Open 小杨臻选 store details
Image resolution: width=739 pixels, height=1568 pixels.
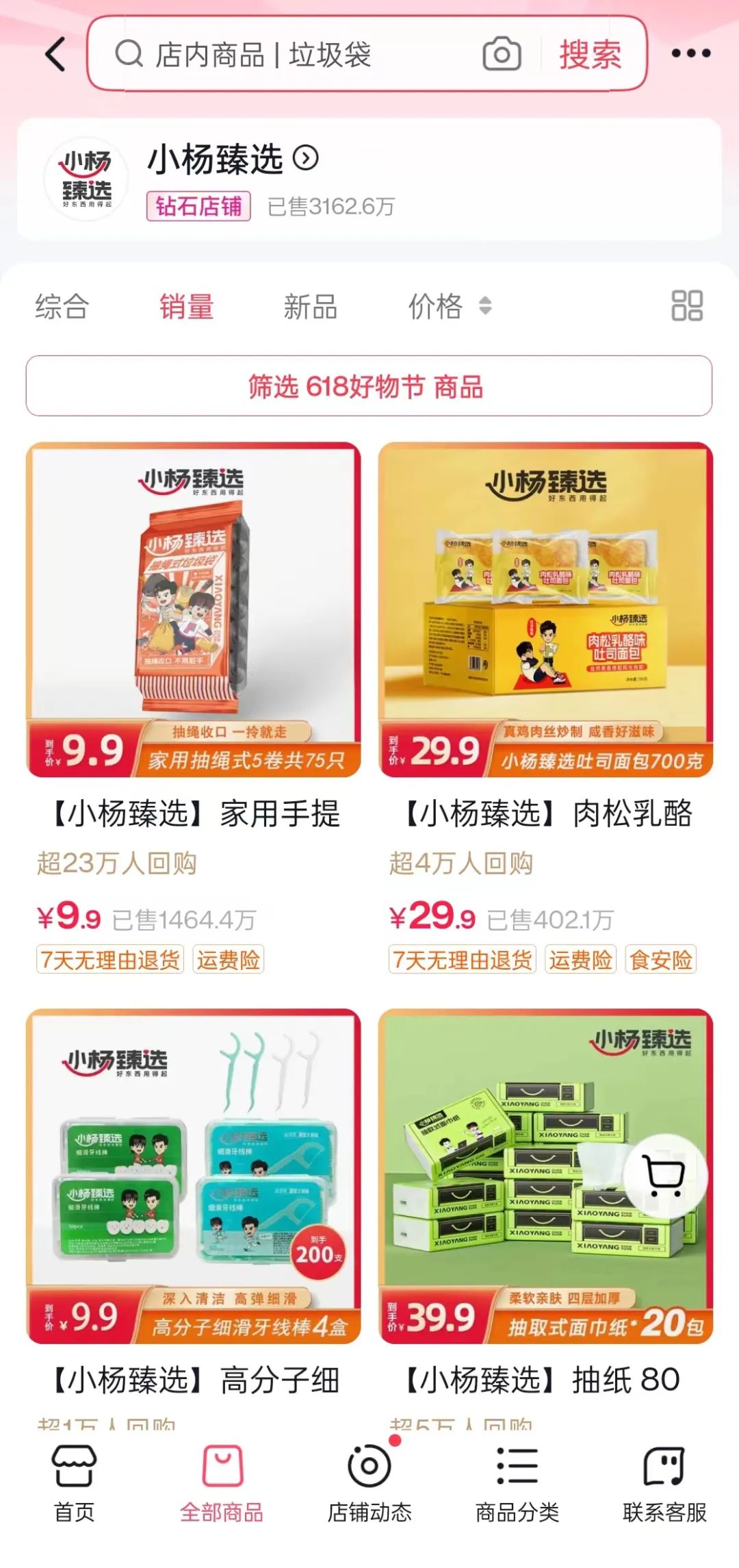click(x=233, y=160)
